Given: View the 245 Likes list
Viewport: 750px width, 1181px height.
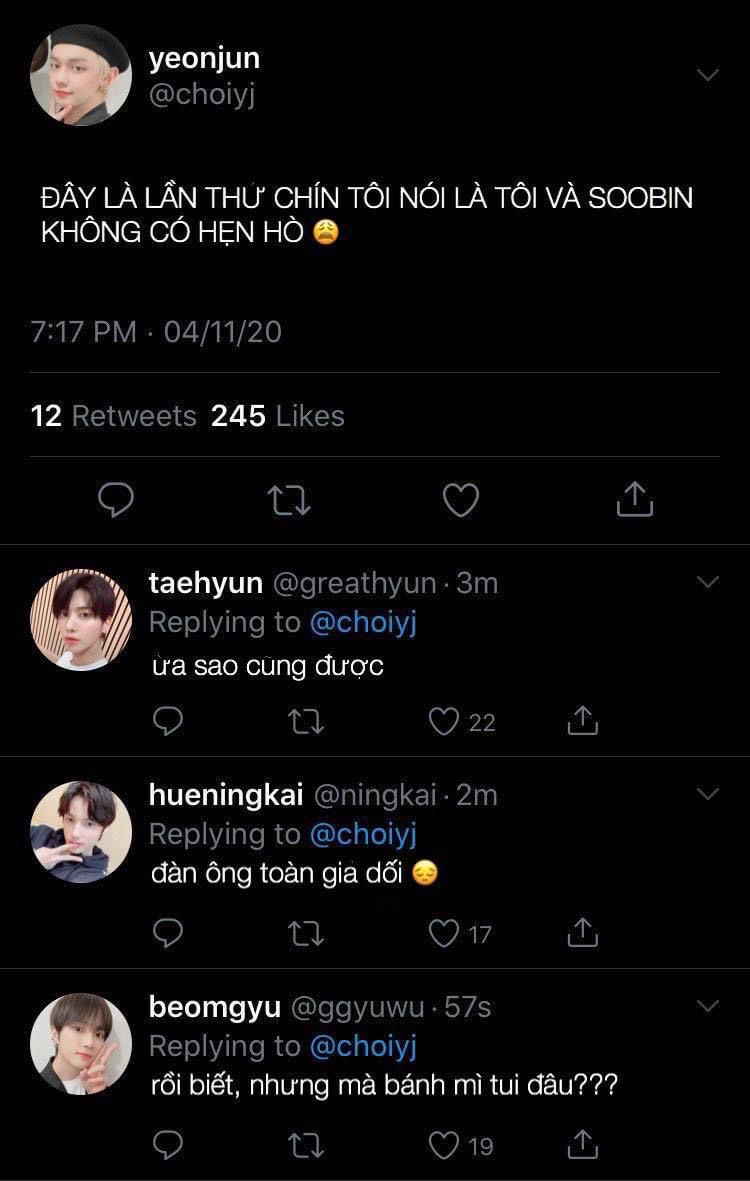Looking at the screenshot, I should click(277, 416).
